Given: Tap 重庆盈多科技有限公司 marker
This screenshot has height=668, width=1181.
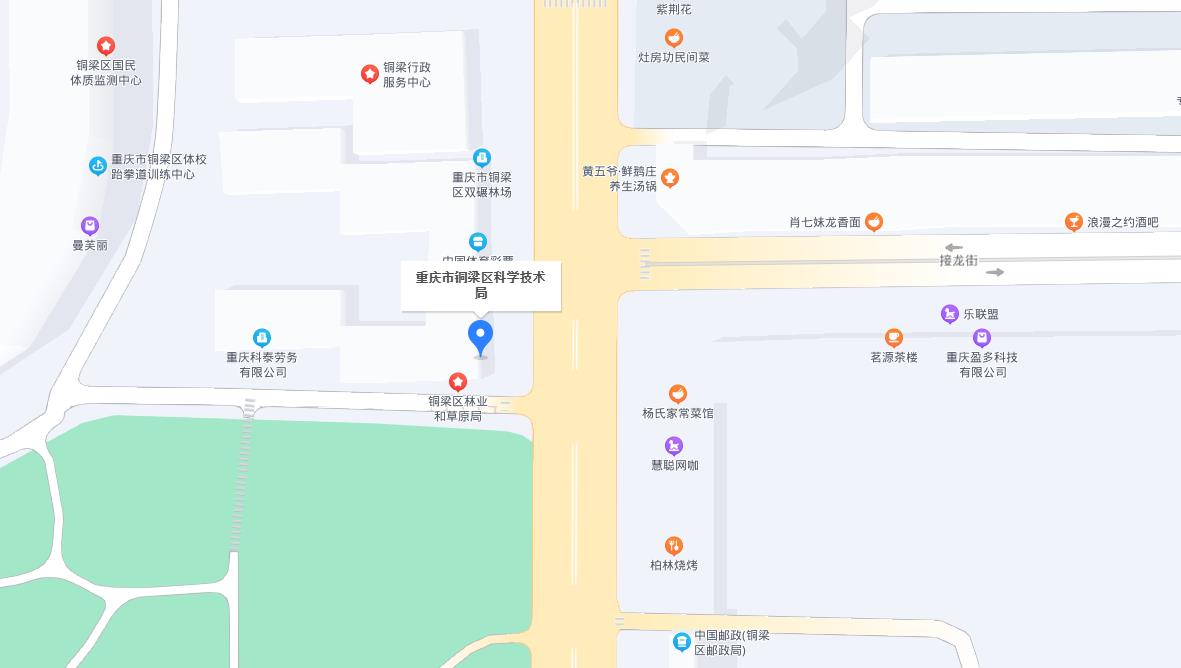Looking at the screenshot, I should click(982, 338).
